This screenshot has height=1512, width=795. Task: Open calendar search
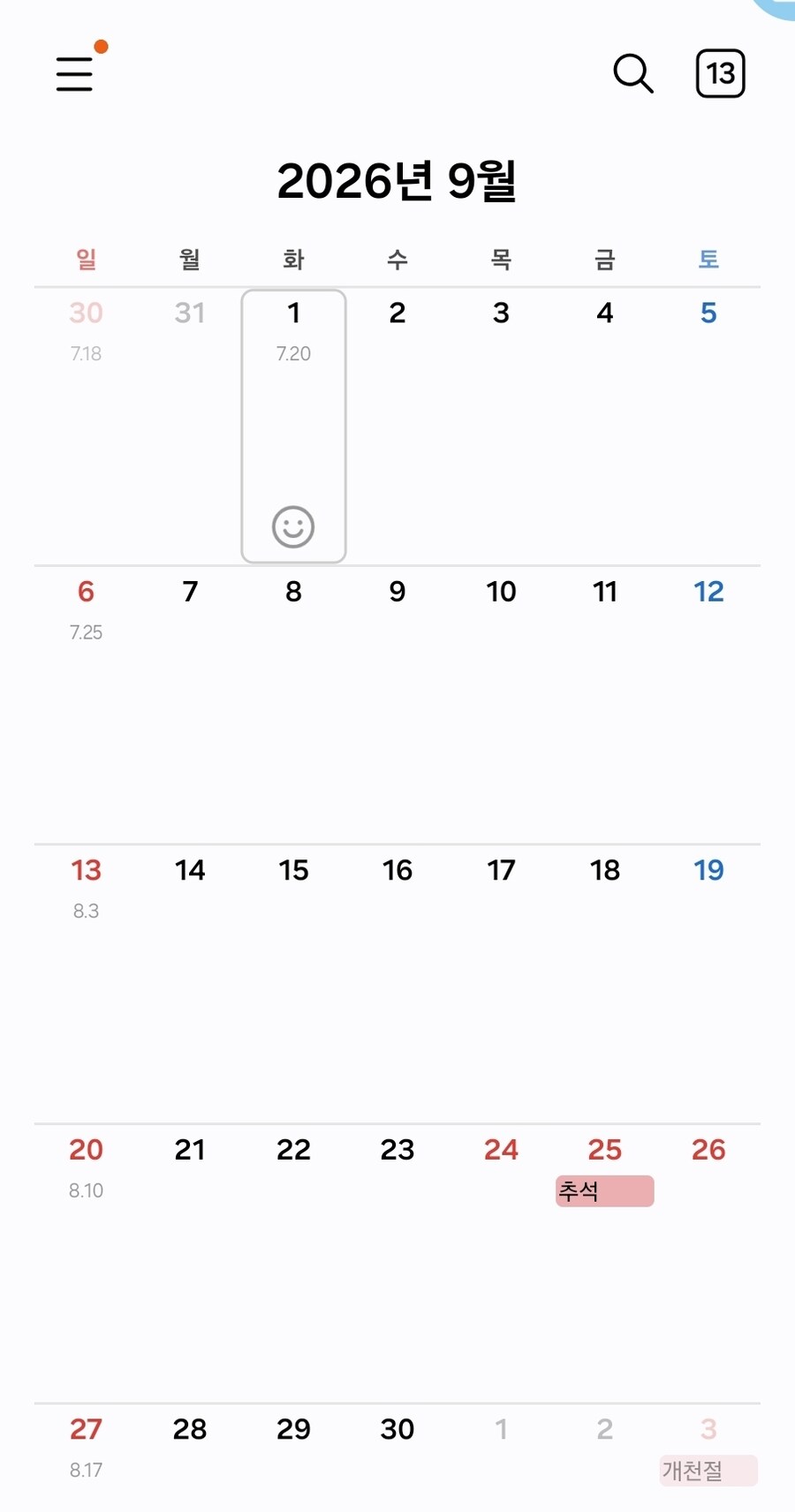tap(632, 73)
